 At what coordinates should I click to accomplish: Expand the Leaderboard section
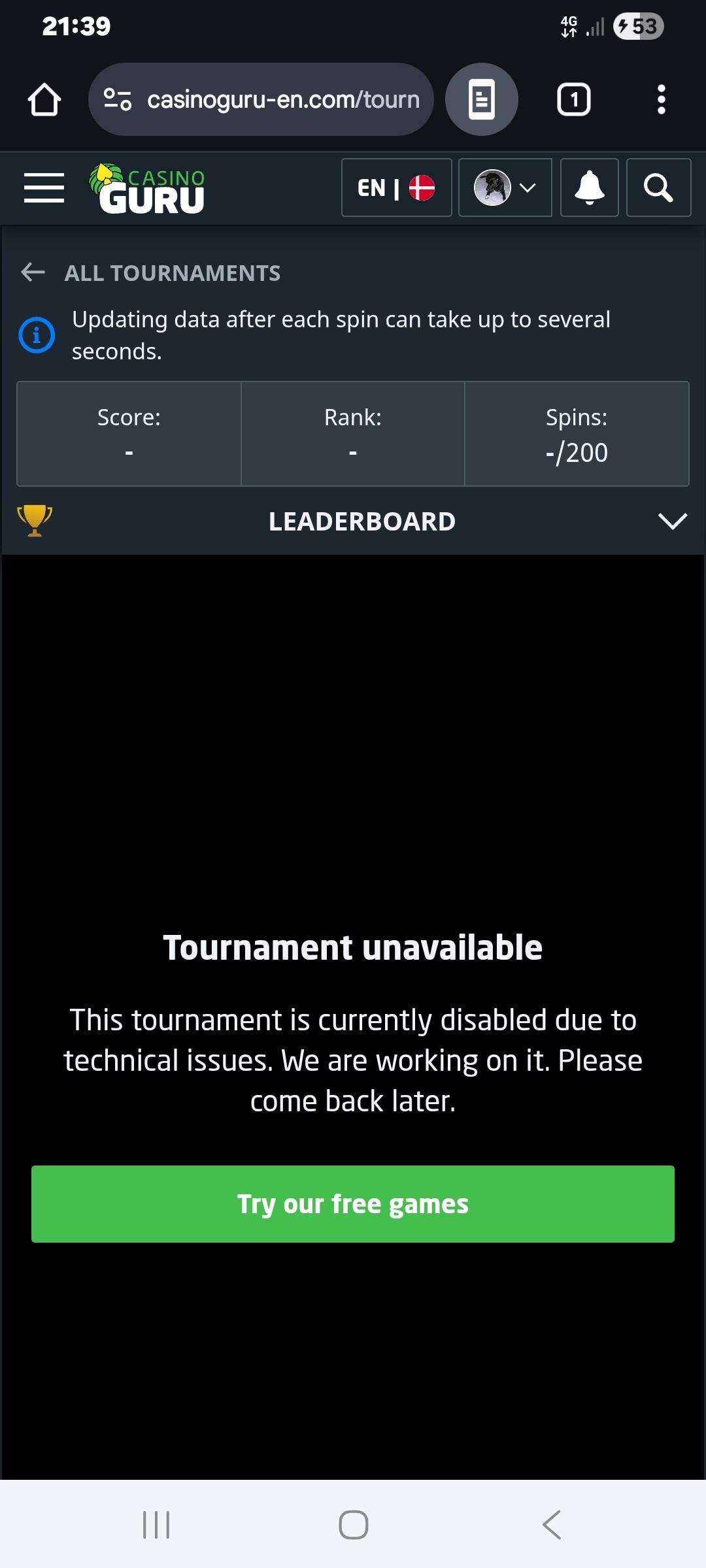click(672, 521)
